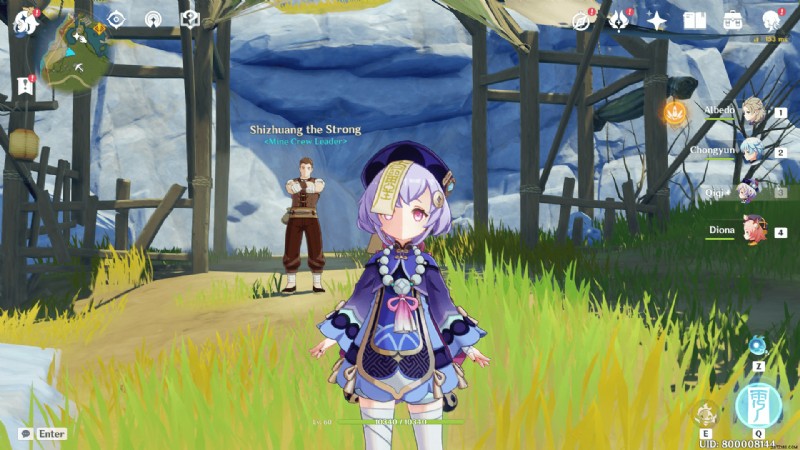This screenshot has width=800, height=450.
Task: Use the elemental skill button
Action: (x=707, y=413)
